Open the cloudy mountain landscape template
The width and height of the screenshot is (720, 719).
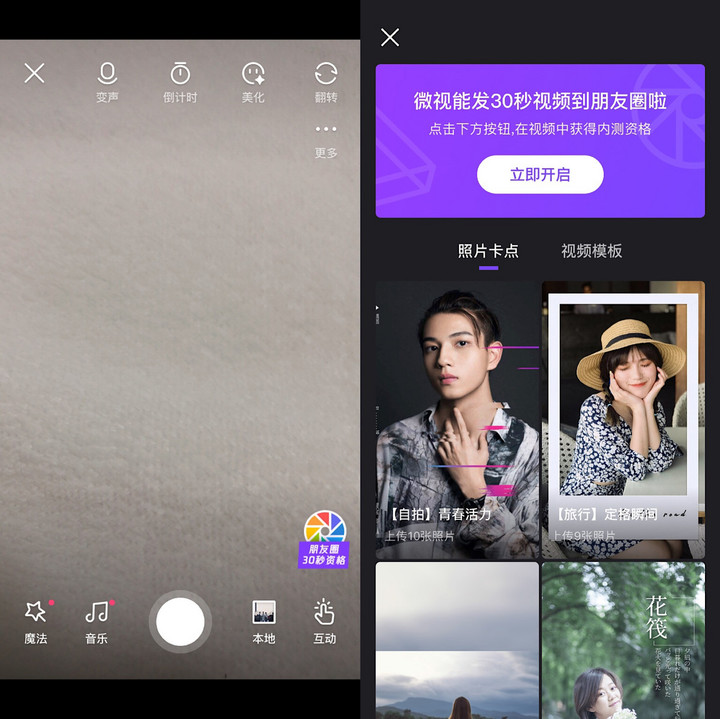(457, 640)
